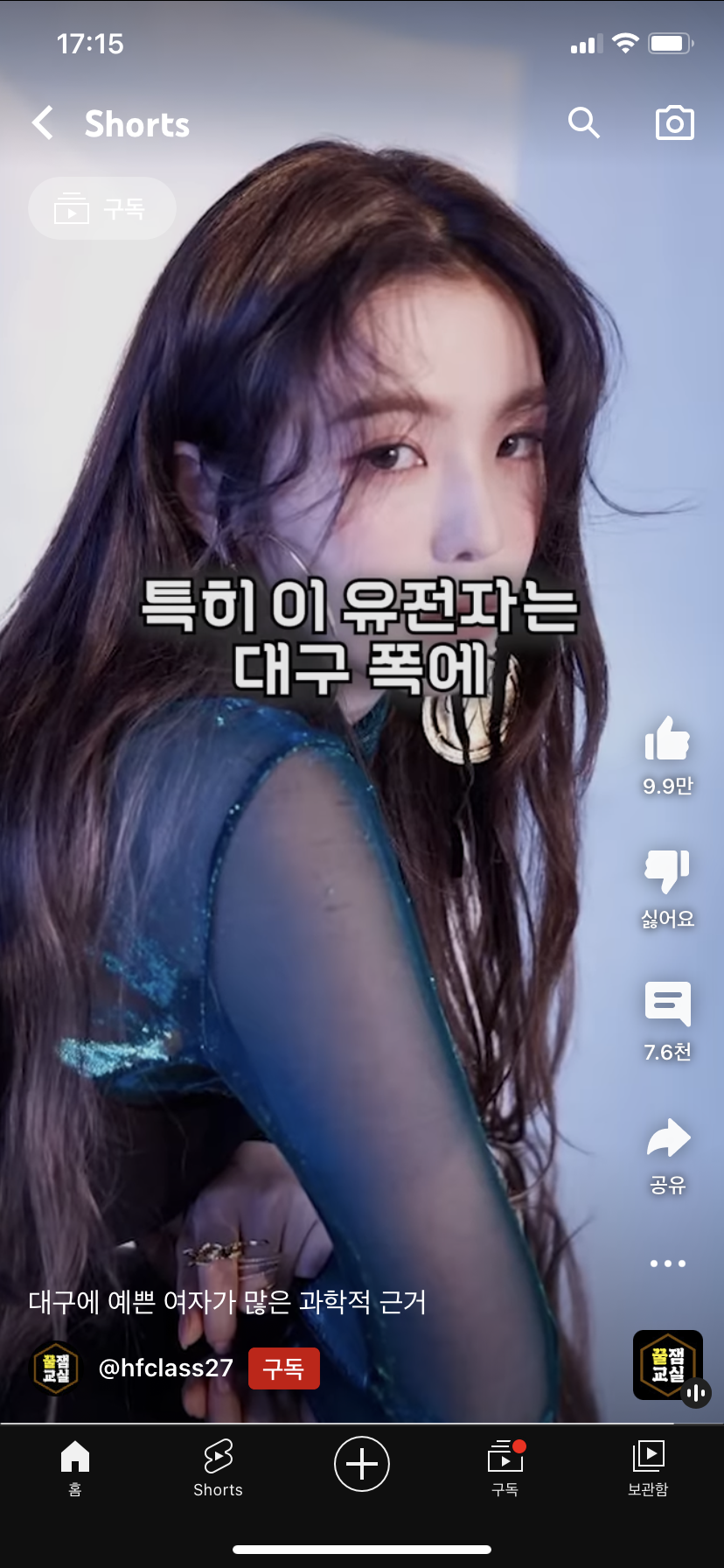This screenshot has height=1568, width=724.
Task: Open the three-dot more options menu
Action: [x=667, y=1263]
